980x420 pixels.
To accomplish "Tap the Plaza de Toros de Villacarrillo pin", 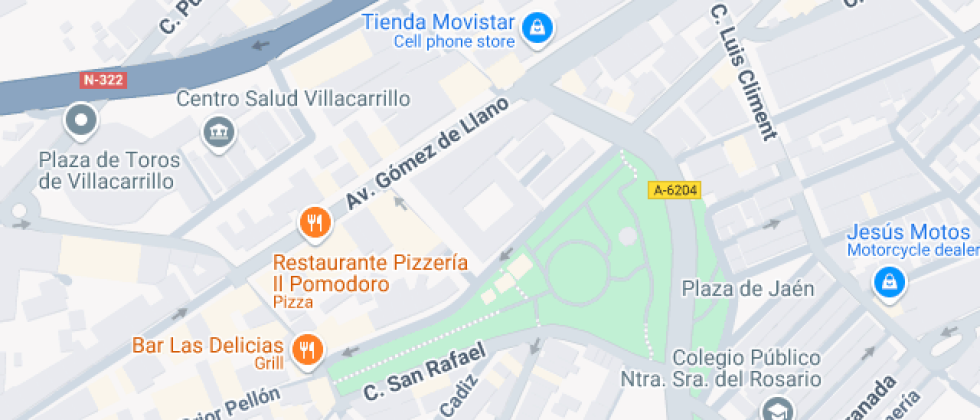I will tap(80, 123).
